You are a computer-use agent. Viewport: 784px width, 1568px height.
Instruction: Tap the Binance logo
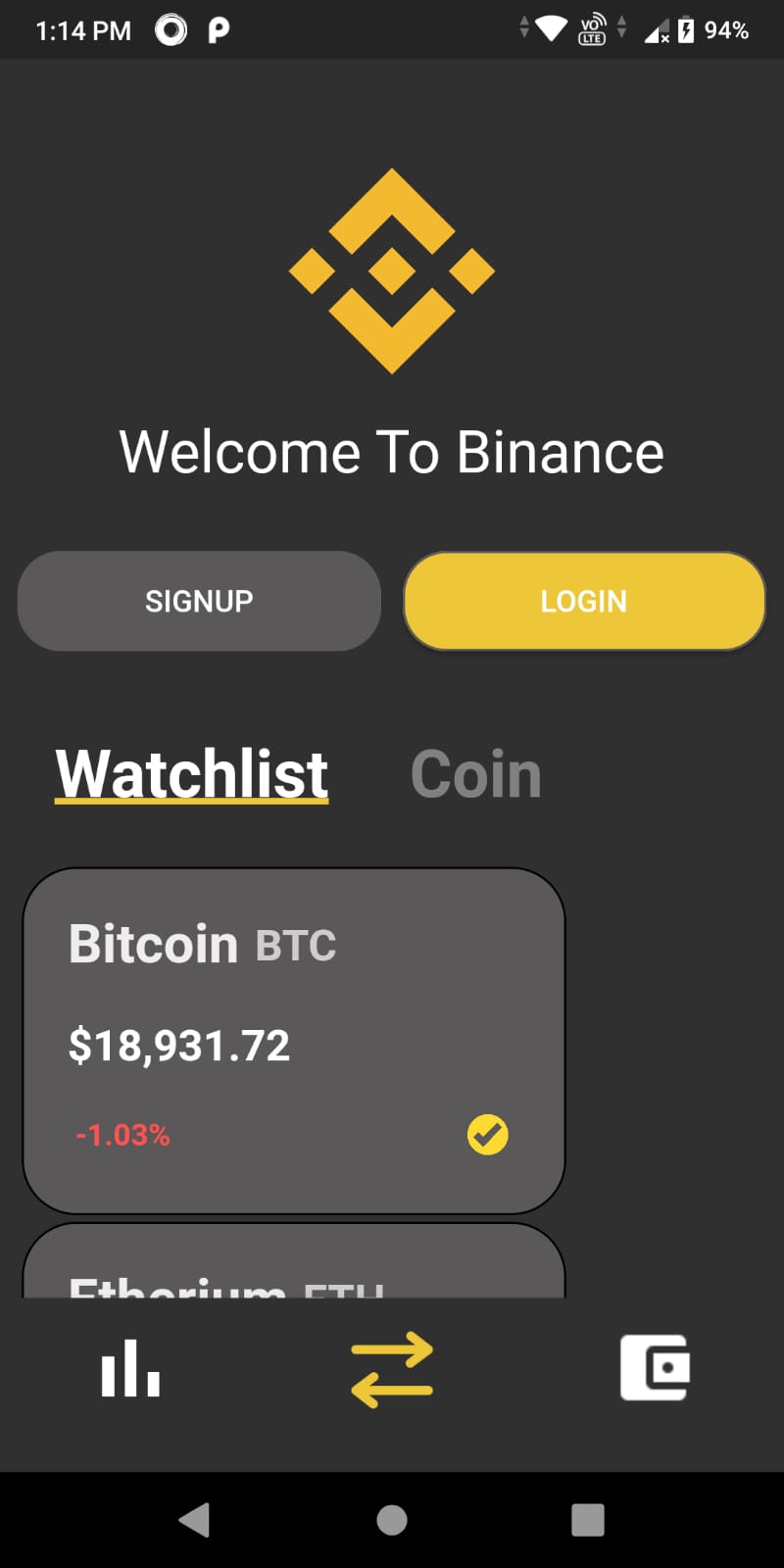[x=392, y=269]
